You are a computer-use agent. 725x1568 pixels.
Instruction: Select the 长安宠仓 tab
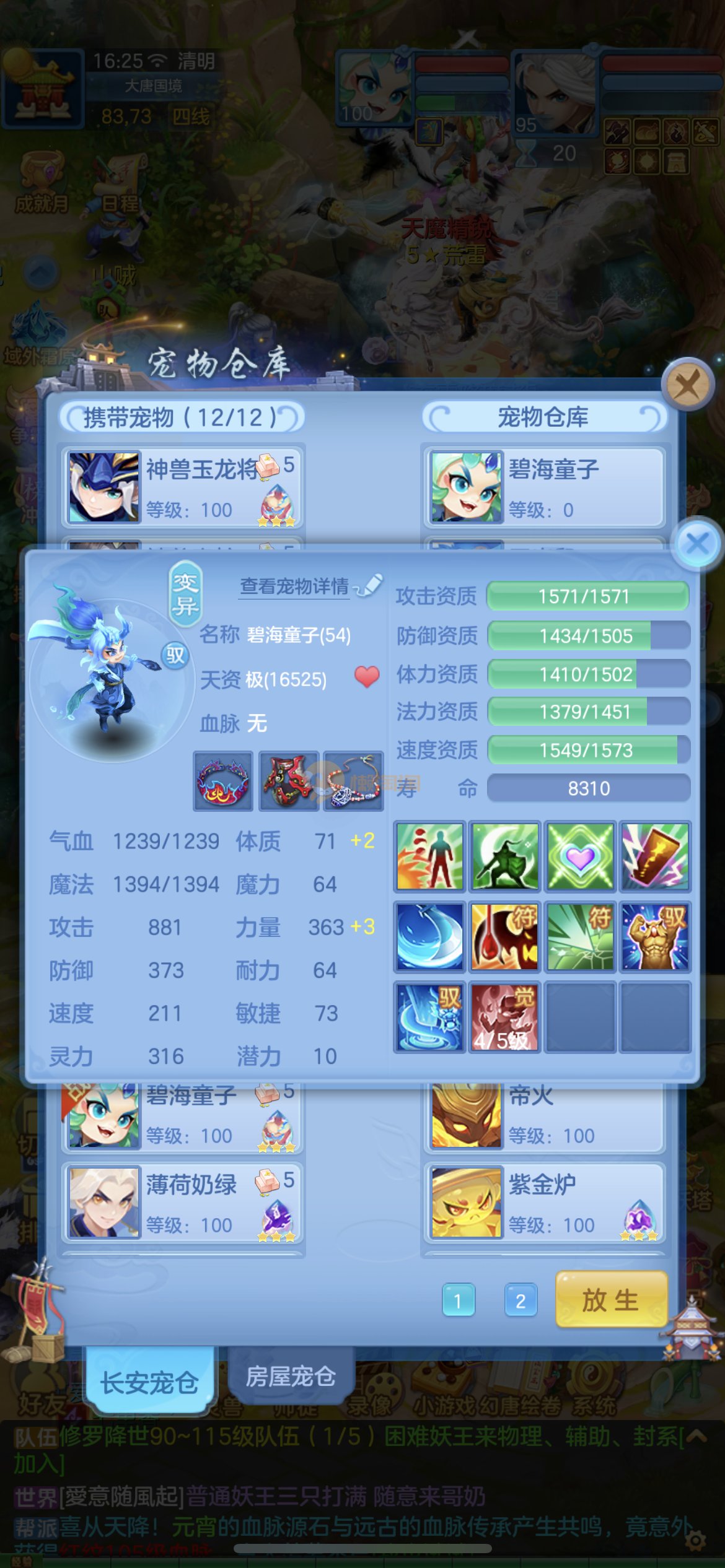(149, 1382)
